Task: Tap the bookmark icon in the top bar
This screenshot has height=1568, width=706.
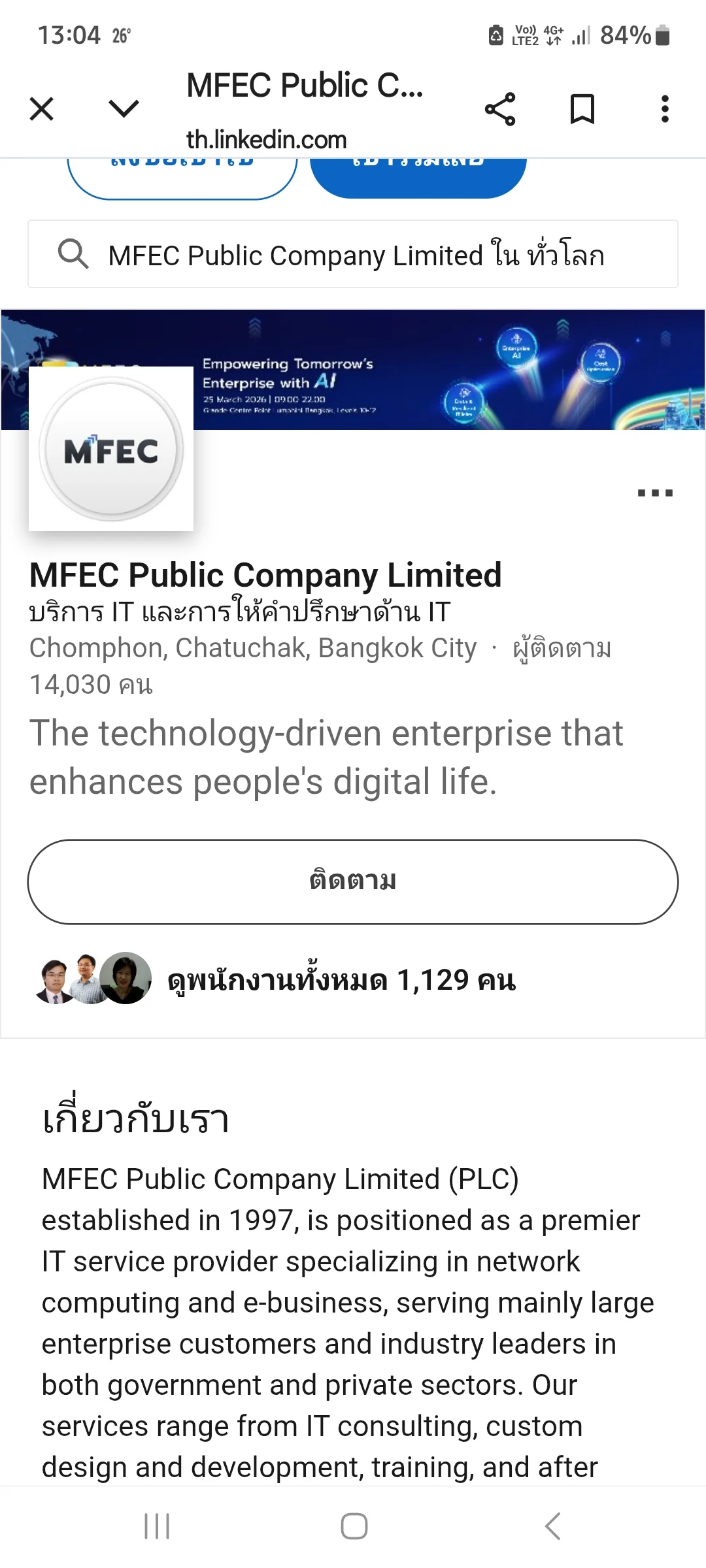Action: point(581,108)
